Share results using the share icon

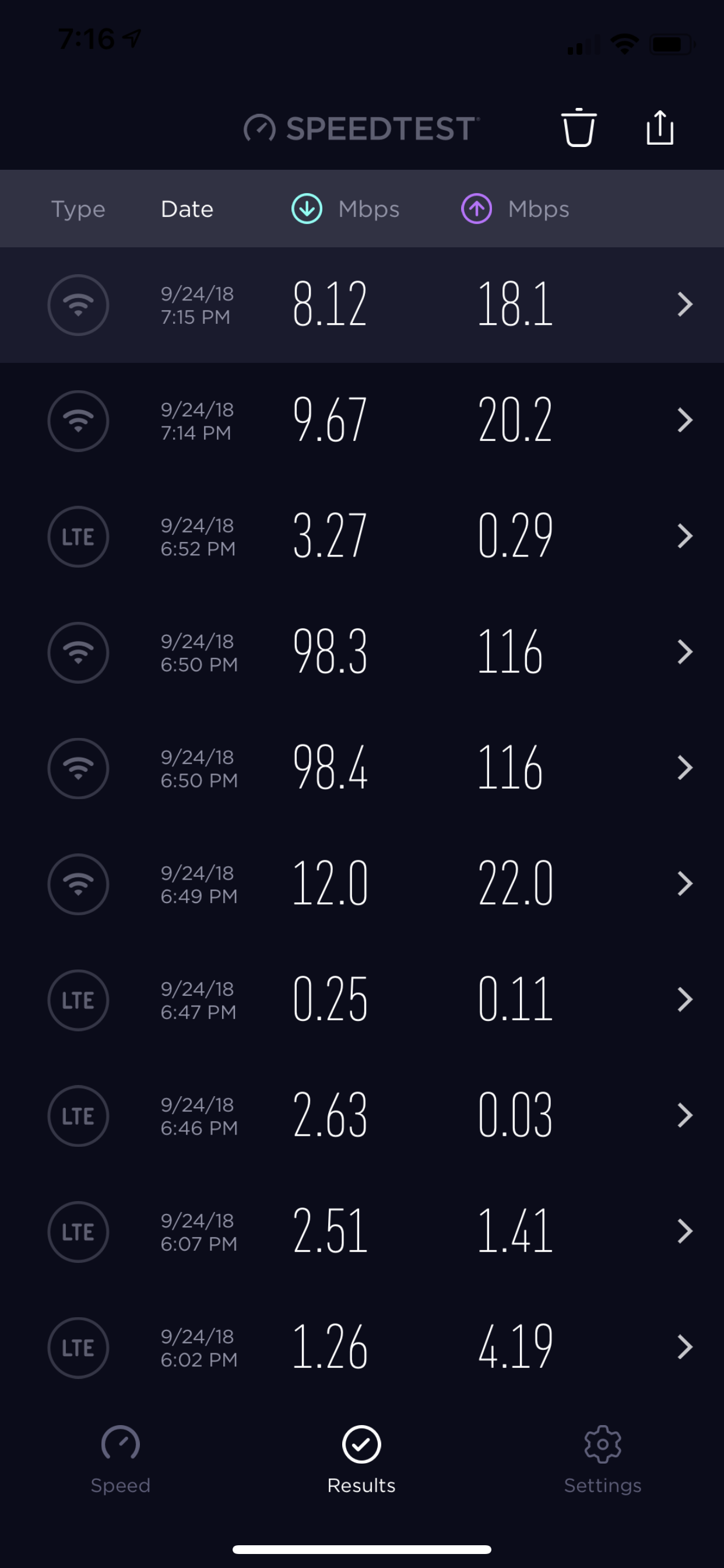coord(659,128)
